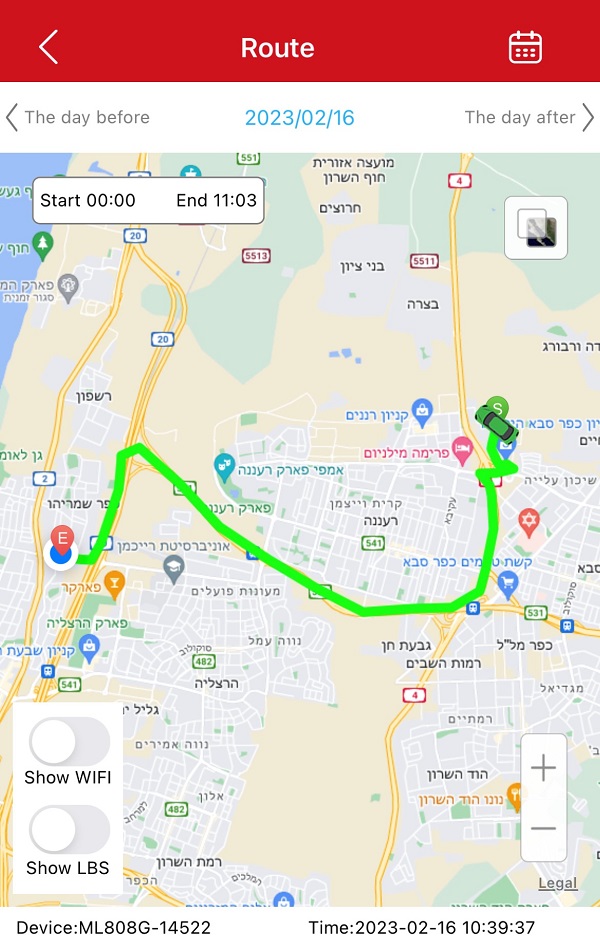Open the calendar date picker

[x=525, y=47]
